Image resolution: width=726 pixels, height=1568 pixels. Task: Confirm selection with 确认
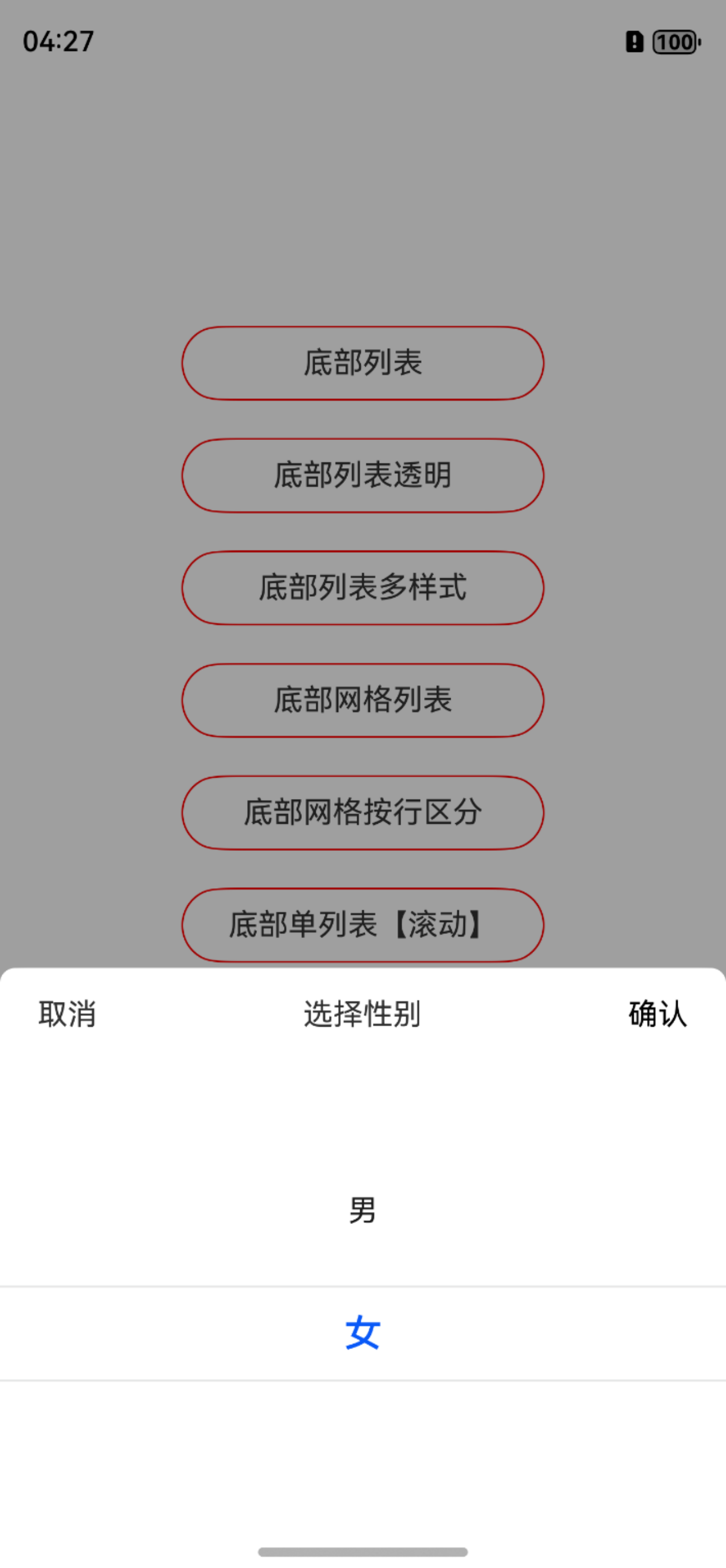click(658, 1014)
